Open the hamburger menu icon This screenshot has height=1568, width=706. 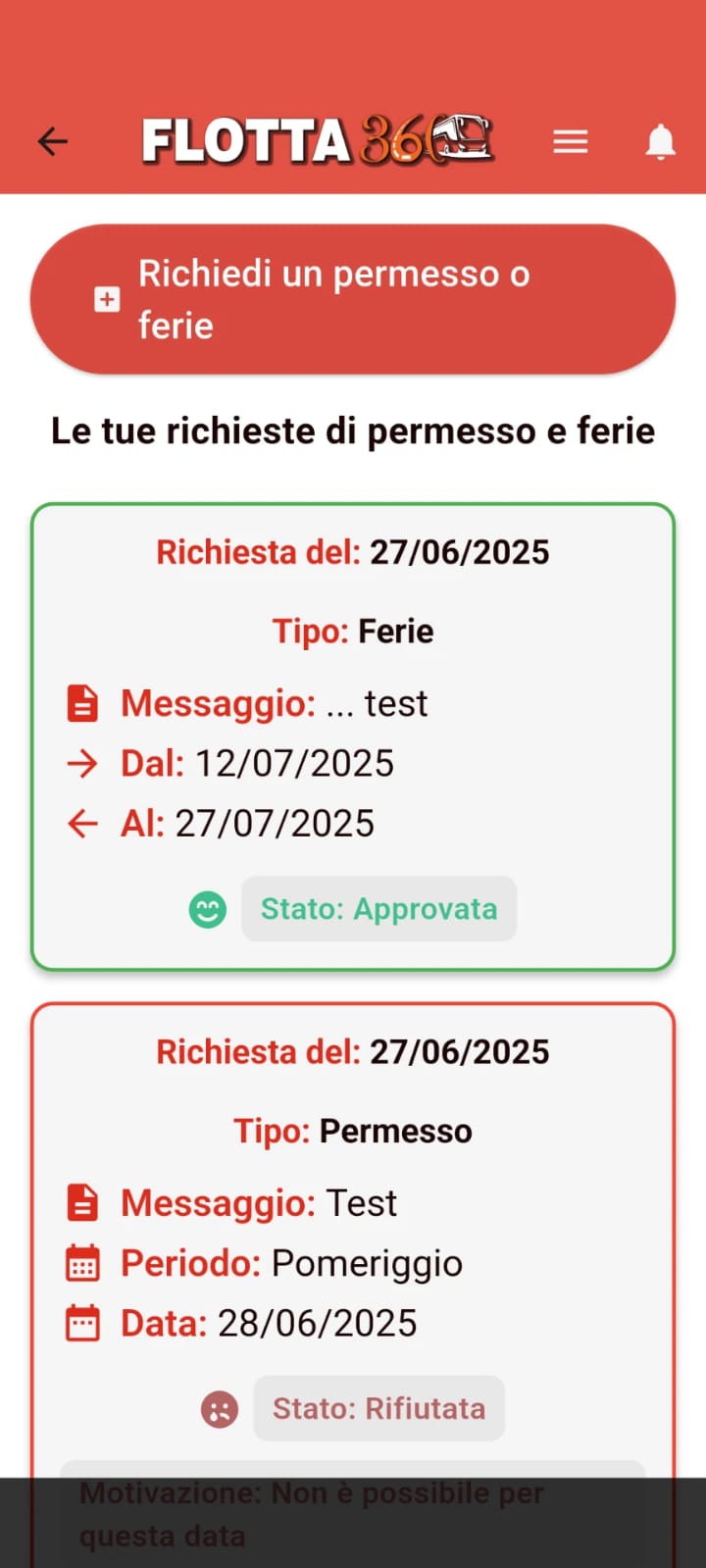(x=571, y=141)
